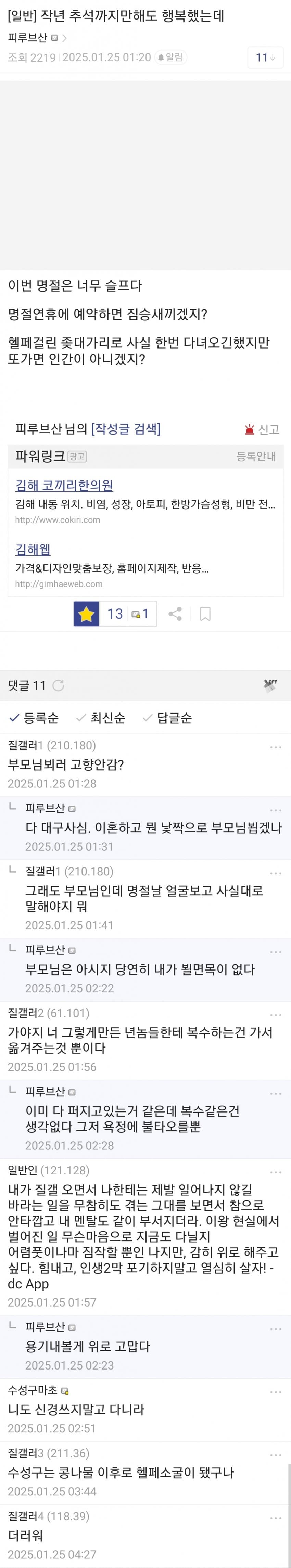Open the 김해웹 ad link
The height and width of the screenshot is (1568, 291).
point(33,549)
